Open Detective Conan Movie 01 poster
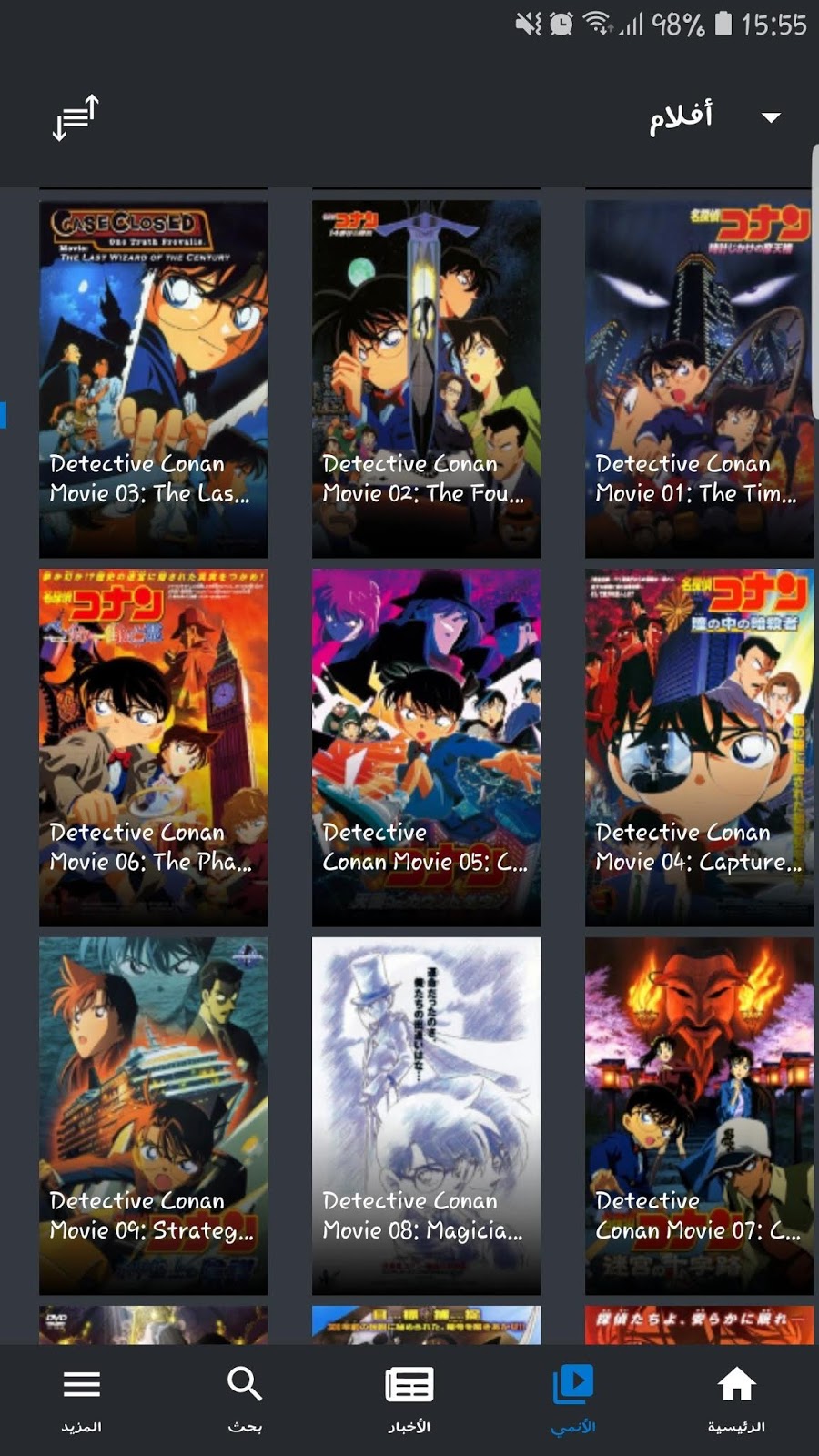Screen dimensions: 819x1456 (x=699, y=379)
